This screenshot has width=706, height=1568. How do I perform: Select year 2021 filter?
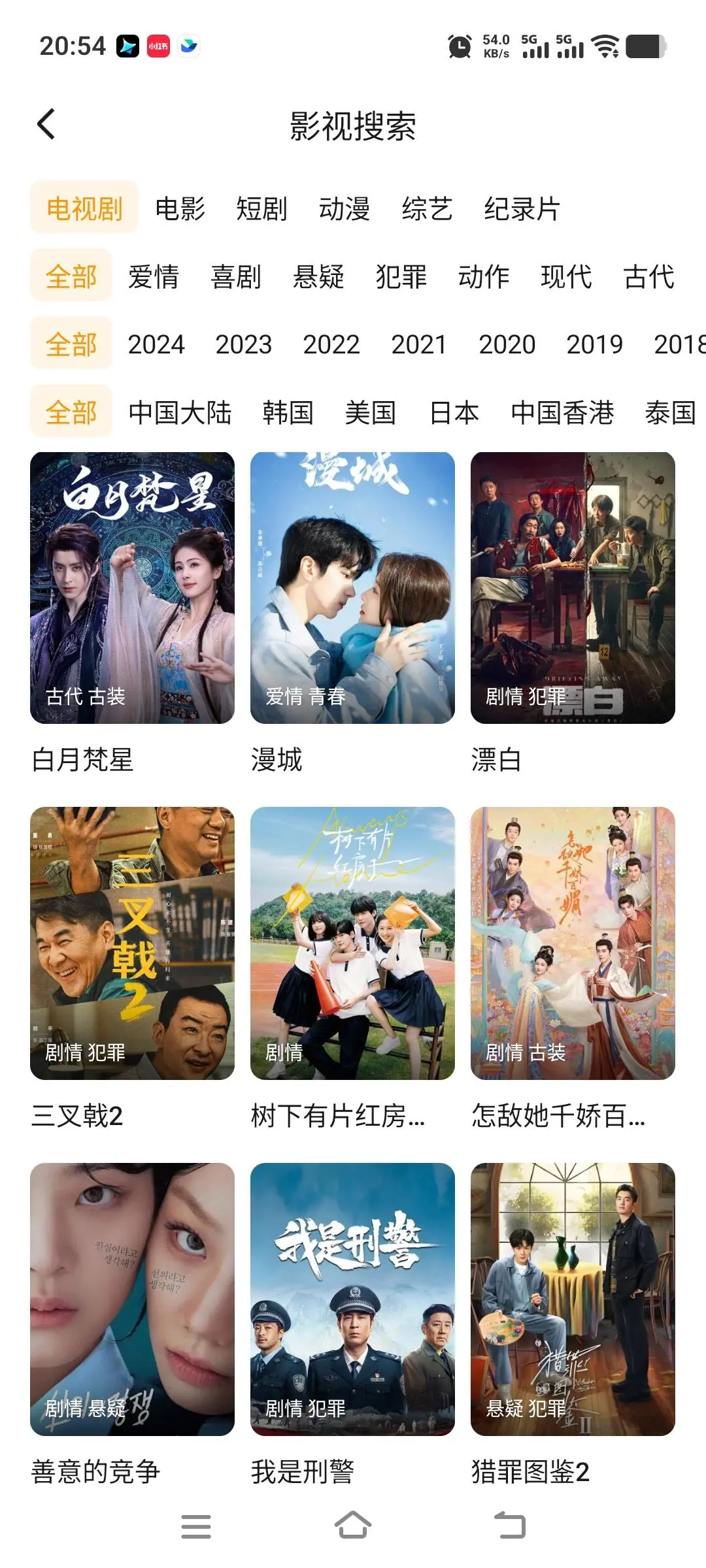[x=418, y=344]
